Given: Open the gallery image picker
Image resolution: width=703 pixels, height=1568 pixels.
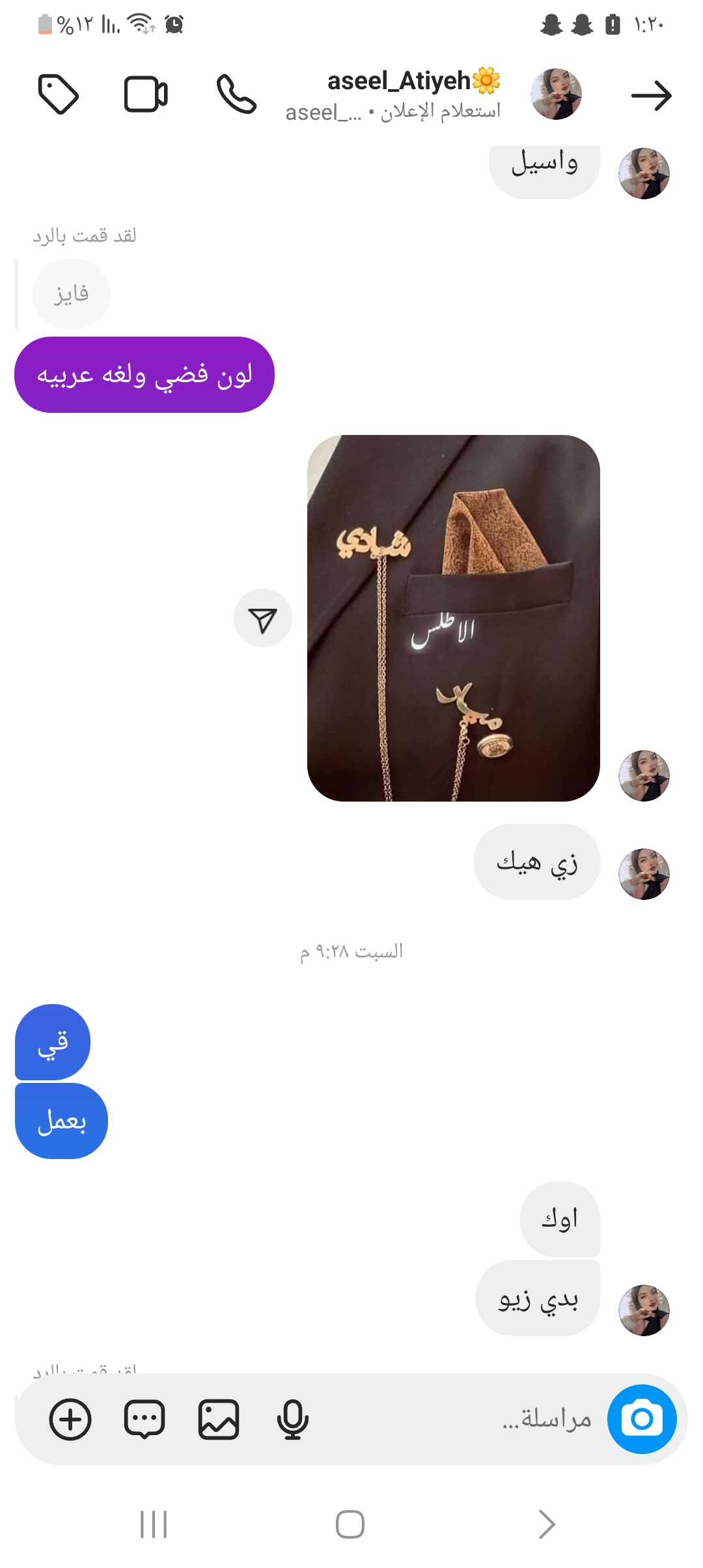Looking at the screenshot, I should [x=219, y=1419].
